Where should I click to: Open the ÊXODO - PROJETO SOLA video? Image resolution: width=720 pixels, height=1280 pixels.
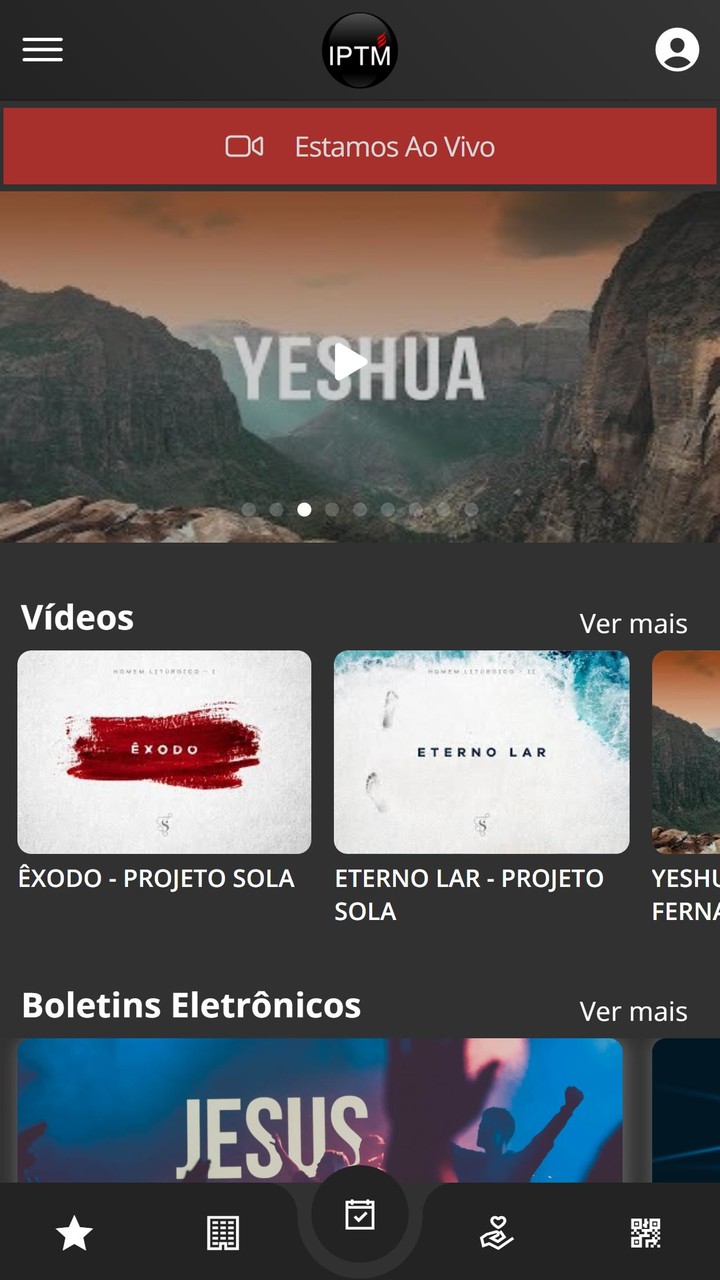164,752
